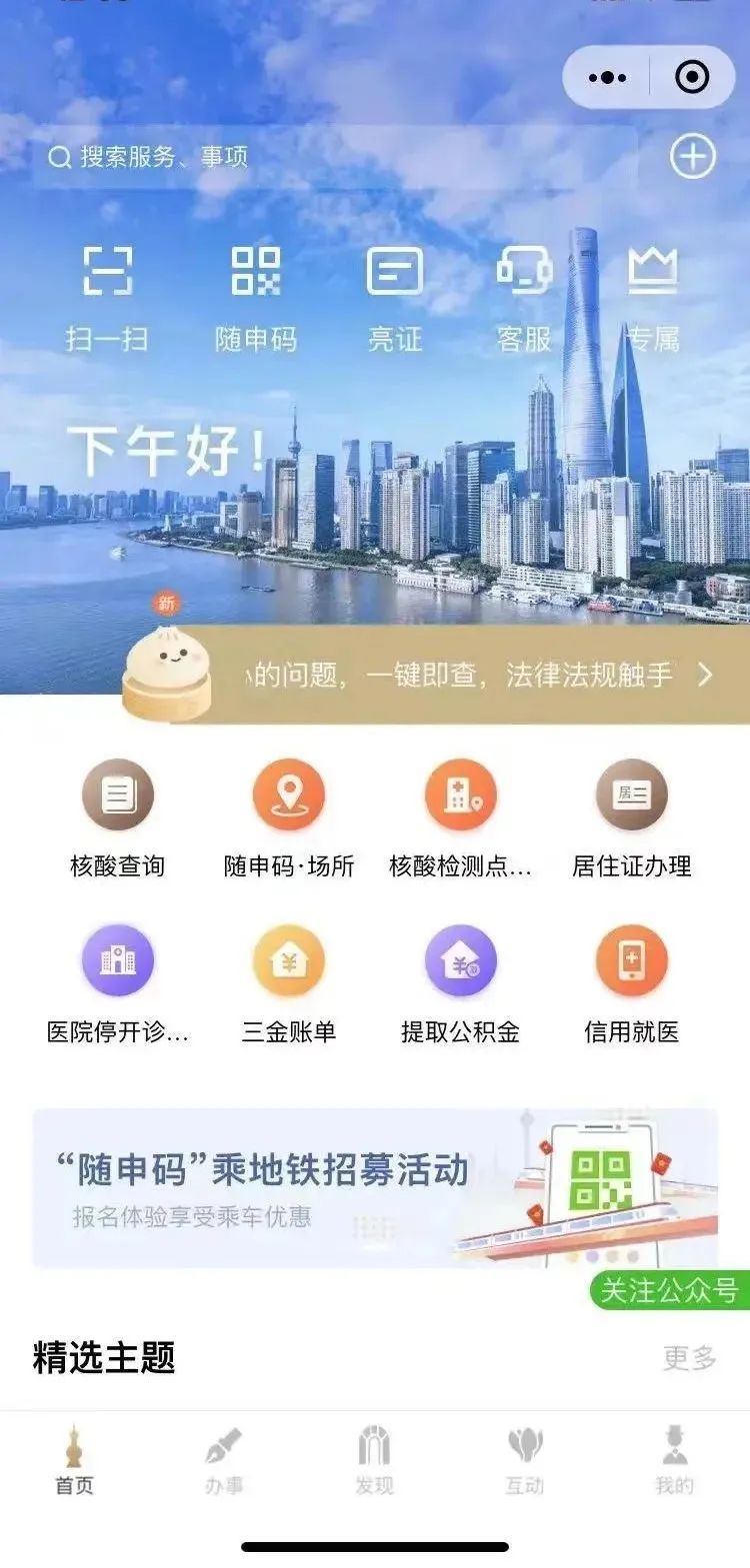Switch to the 办事 tab
The width and height of the screenshot is (750, 1568).
[224, 1461]
